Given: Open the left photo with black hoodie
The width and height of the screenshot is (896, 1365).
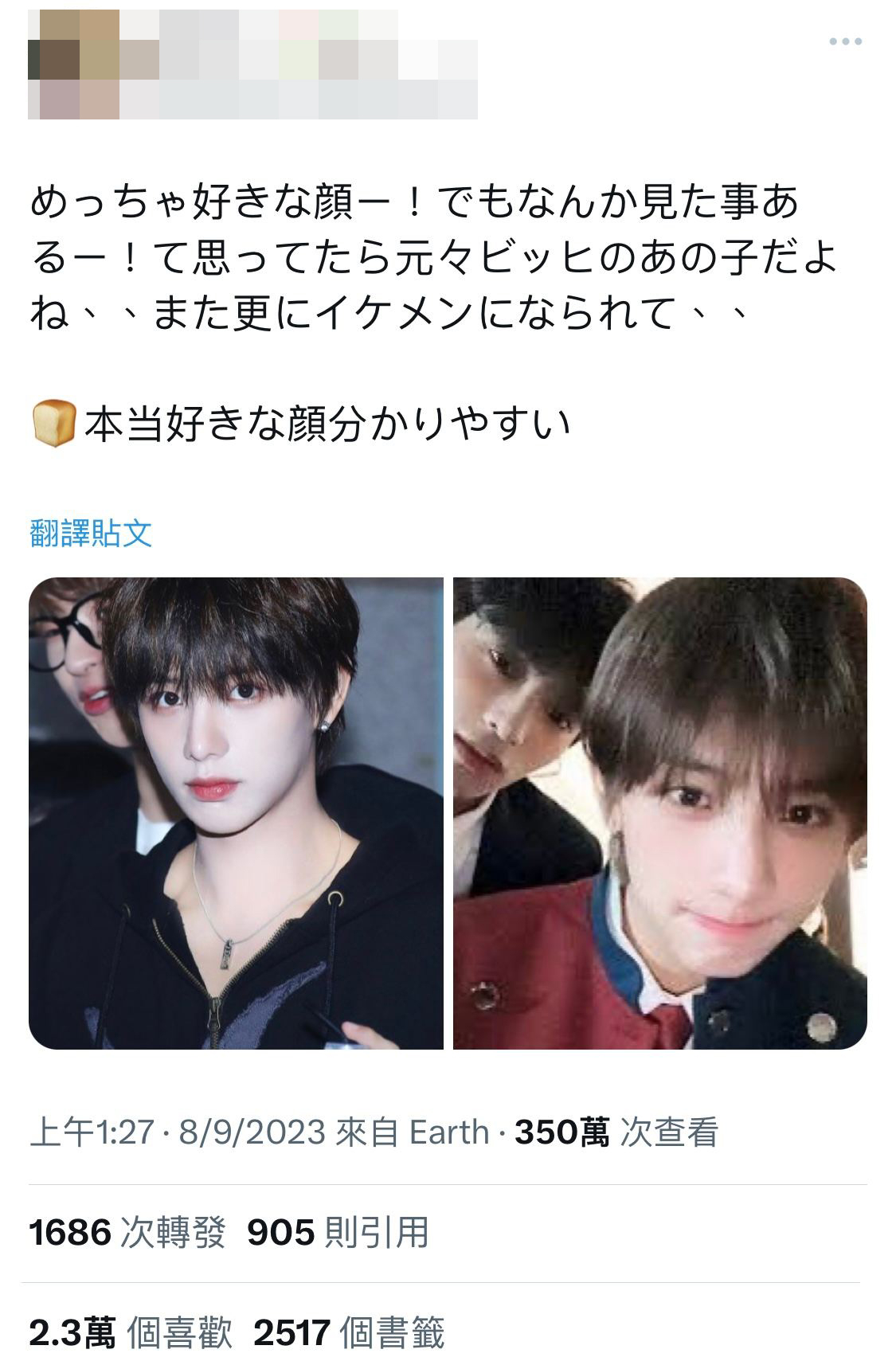Looking at the screenshot, I should [236, 813].
